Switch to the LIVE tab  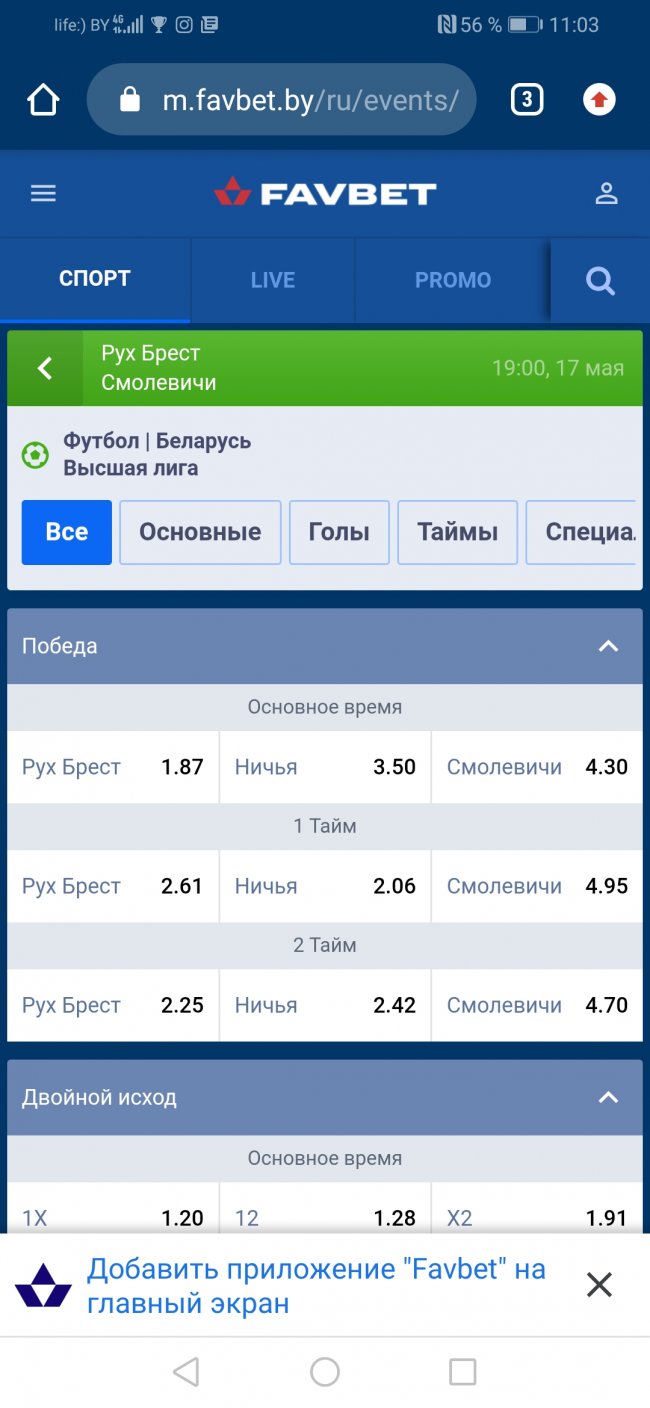pos(272,280)
